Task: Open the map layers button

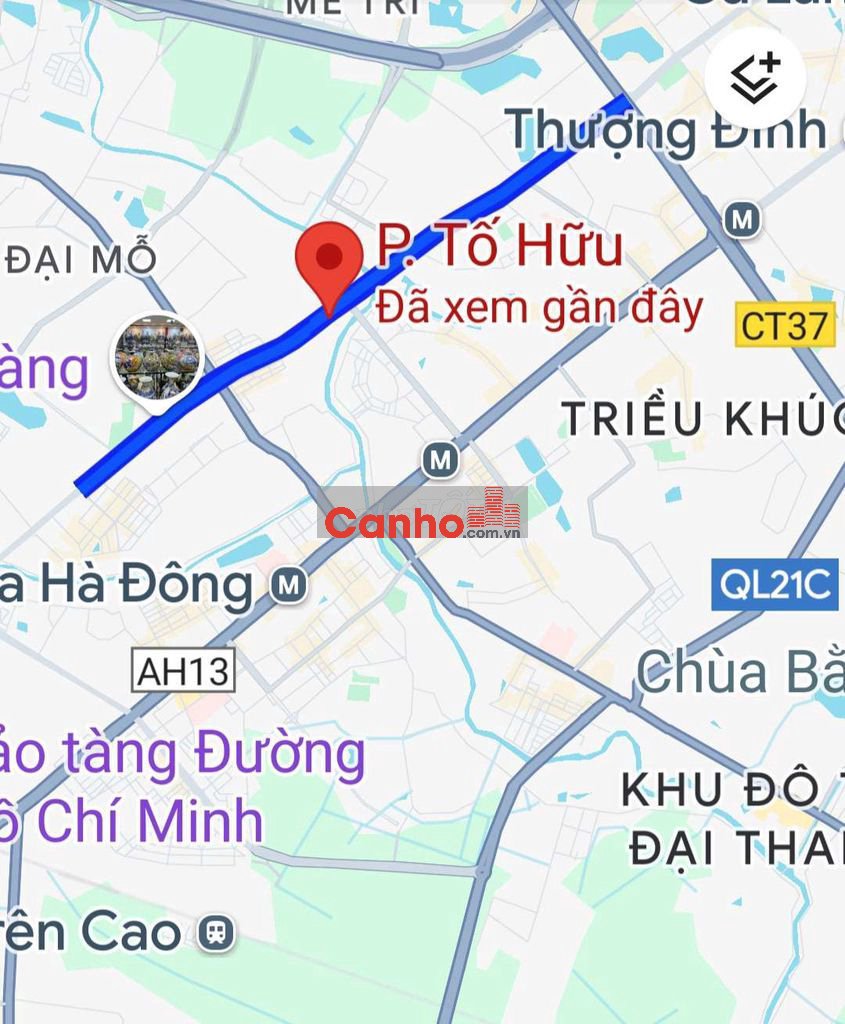Action: coord(755,78)
